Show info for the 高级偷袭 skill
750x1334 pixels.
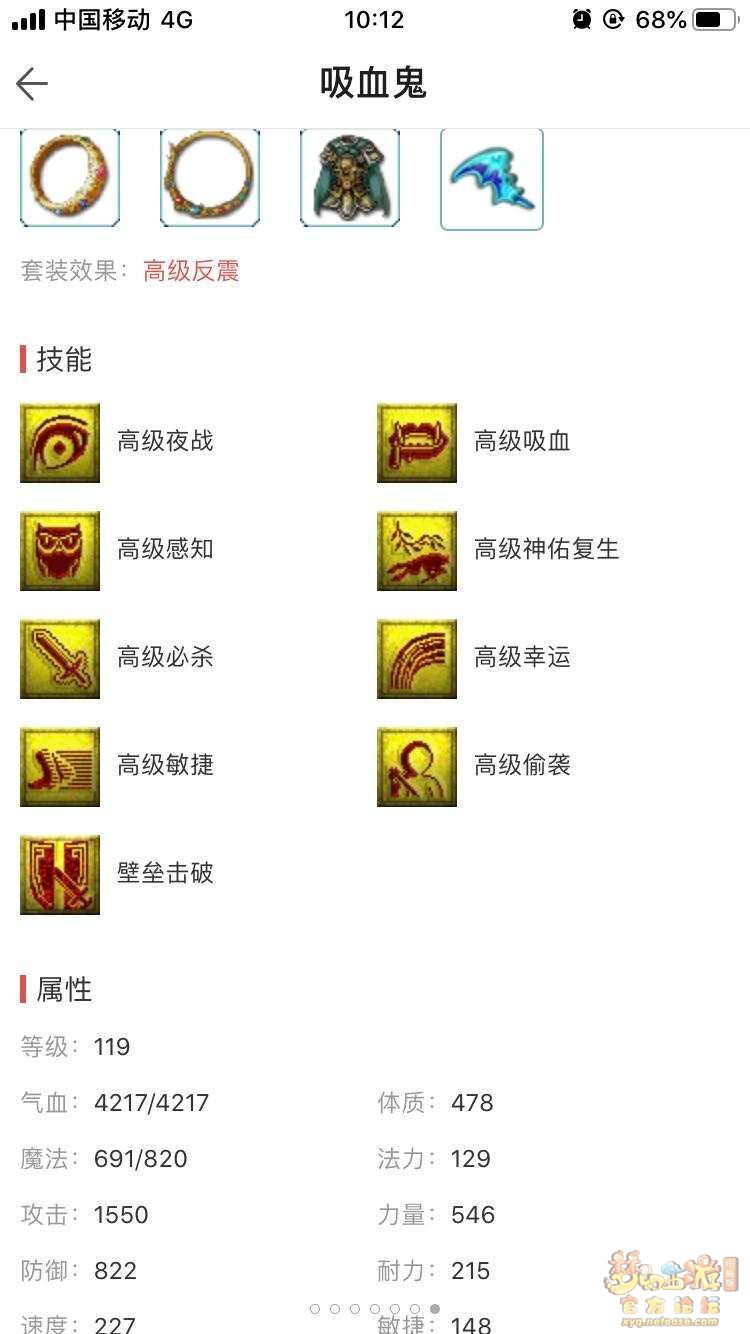pyautogui.click(x=417, y=767)
